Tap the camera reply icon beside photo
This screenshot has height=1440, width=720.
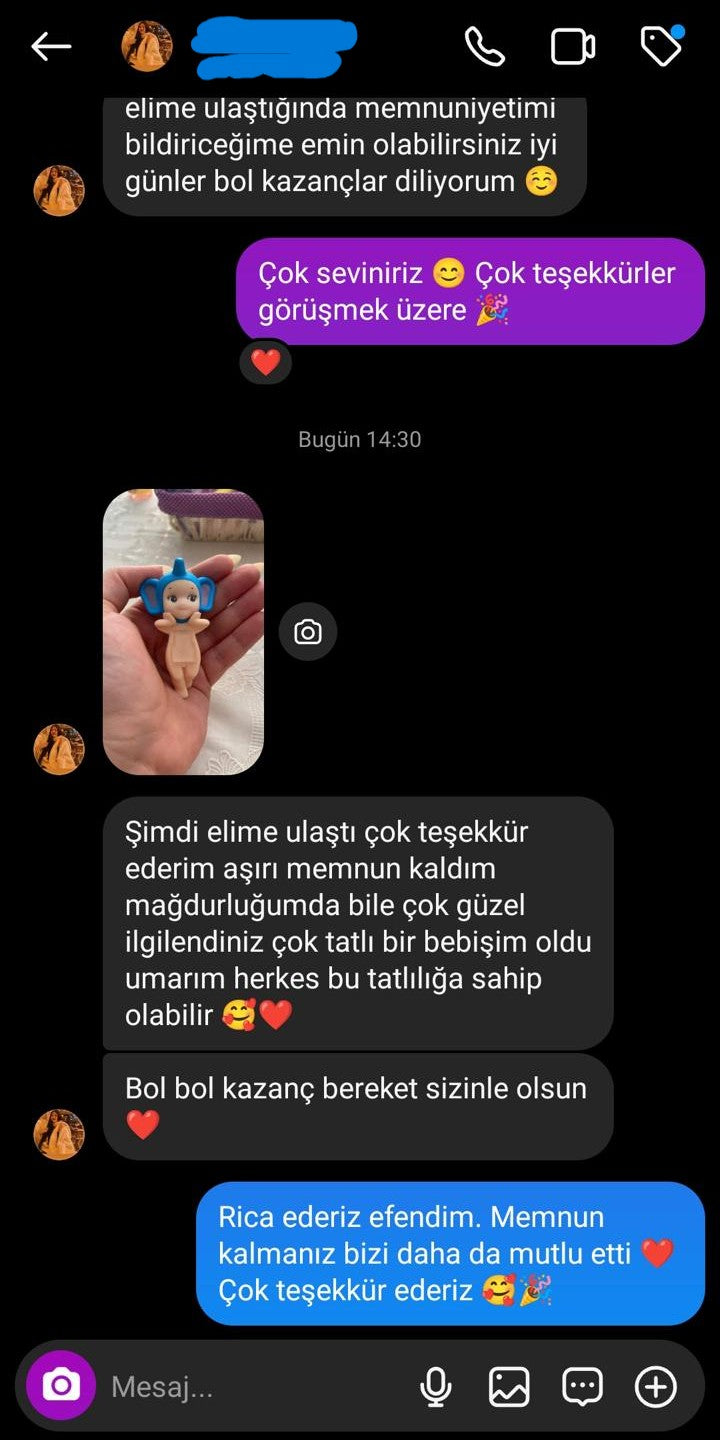click(x=308, y=632)
